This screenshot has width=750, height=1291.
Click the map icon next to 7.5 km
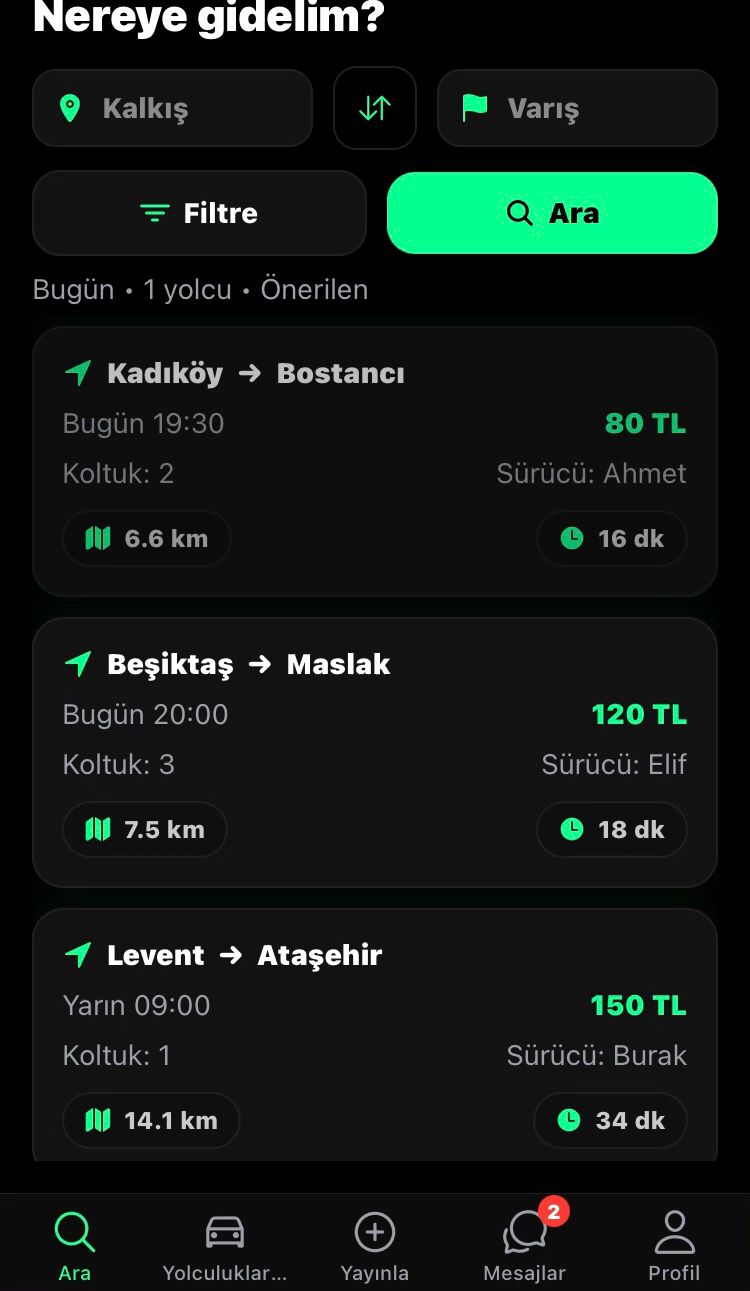(x=96, y=829)
